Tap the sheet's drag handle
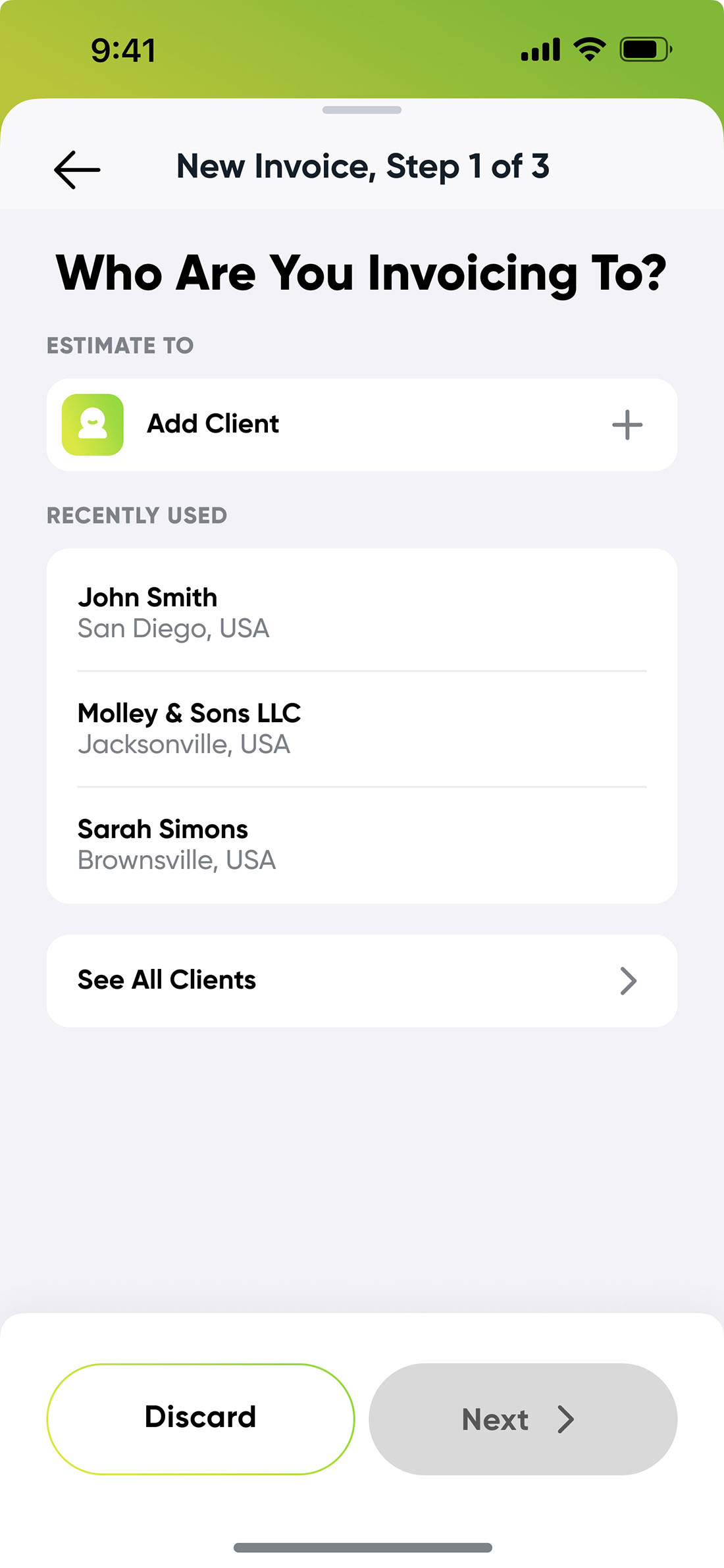This screenshot has height=1568, width=724. [x=362, y=110]
